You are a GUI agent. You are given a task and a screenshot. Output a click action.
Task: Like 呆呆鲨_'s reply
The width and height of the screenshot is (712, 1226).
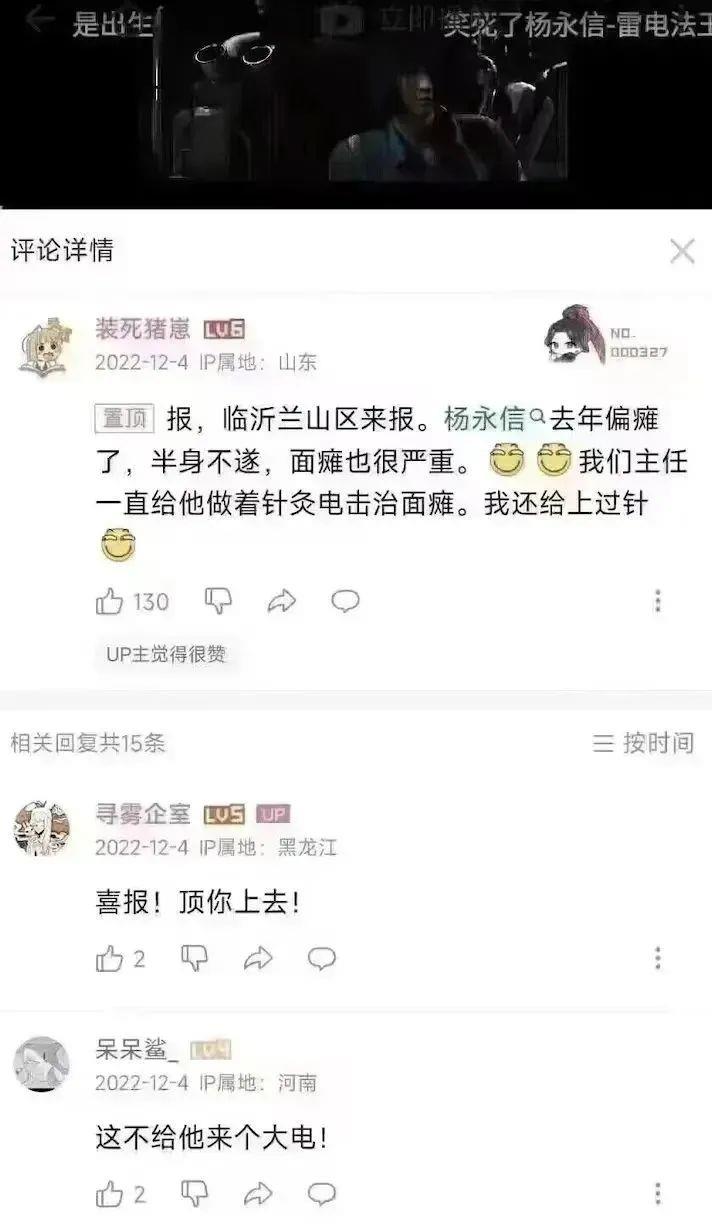tap(110, 1194)
